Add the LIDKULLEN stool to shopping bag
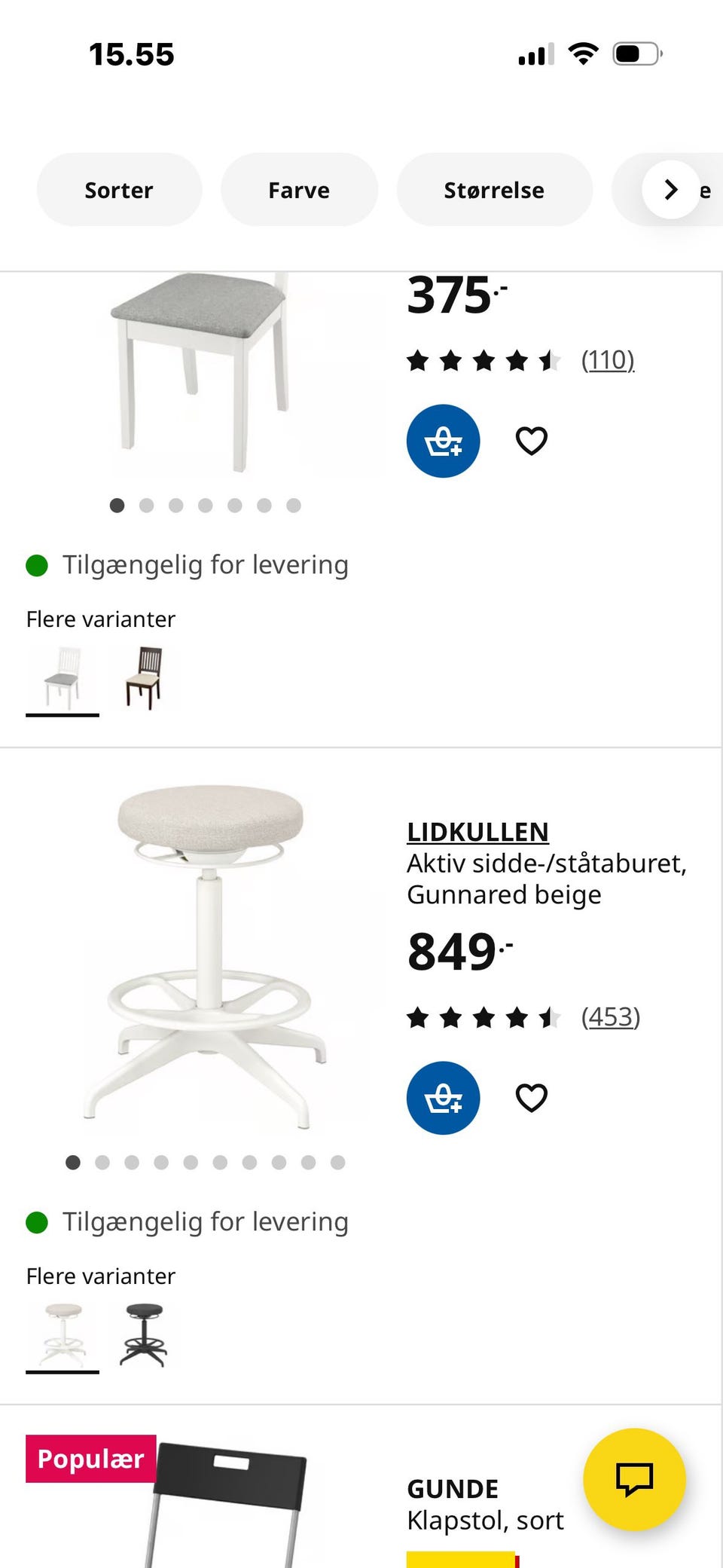The height and width of the screenshot is (1568, 723). pyautogui.click(x=443, y=1098)
